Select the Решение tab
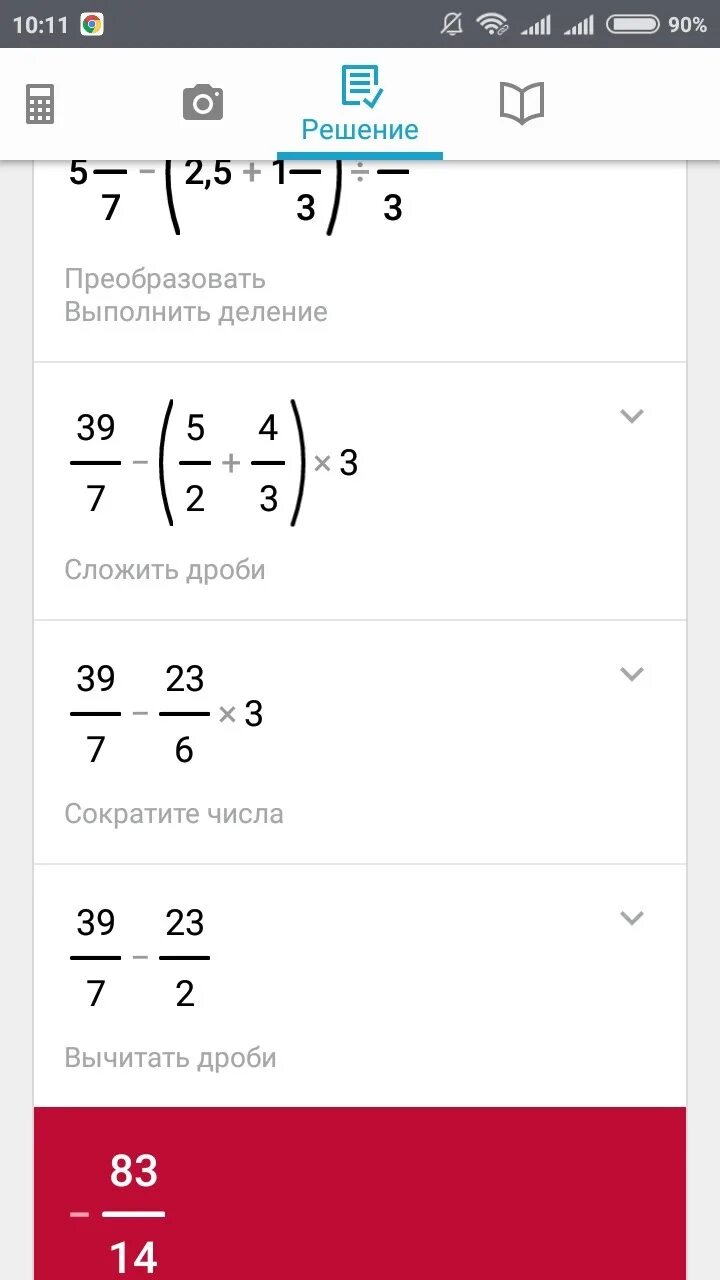Image resolution: width=720 pixels, height=1280 pixels. tap(360, 104)
